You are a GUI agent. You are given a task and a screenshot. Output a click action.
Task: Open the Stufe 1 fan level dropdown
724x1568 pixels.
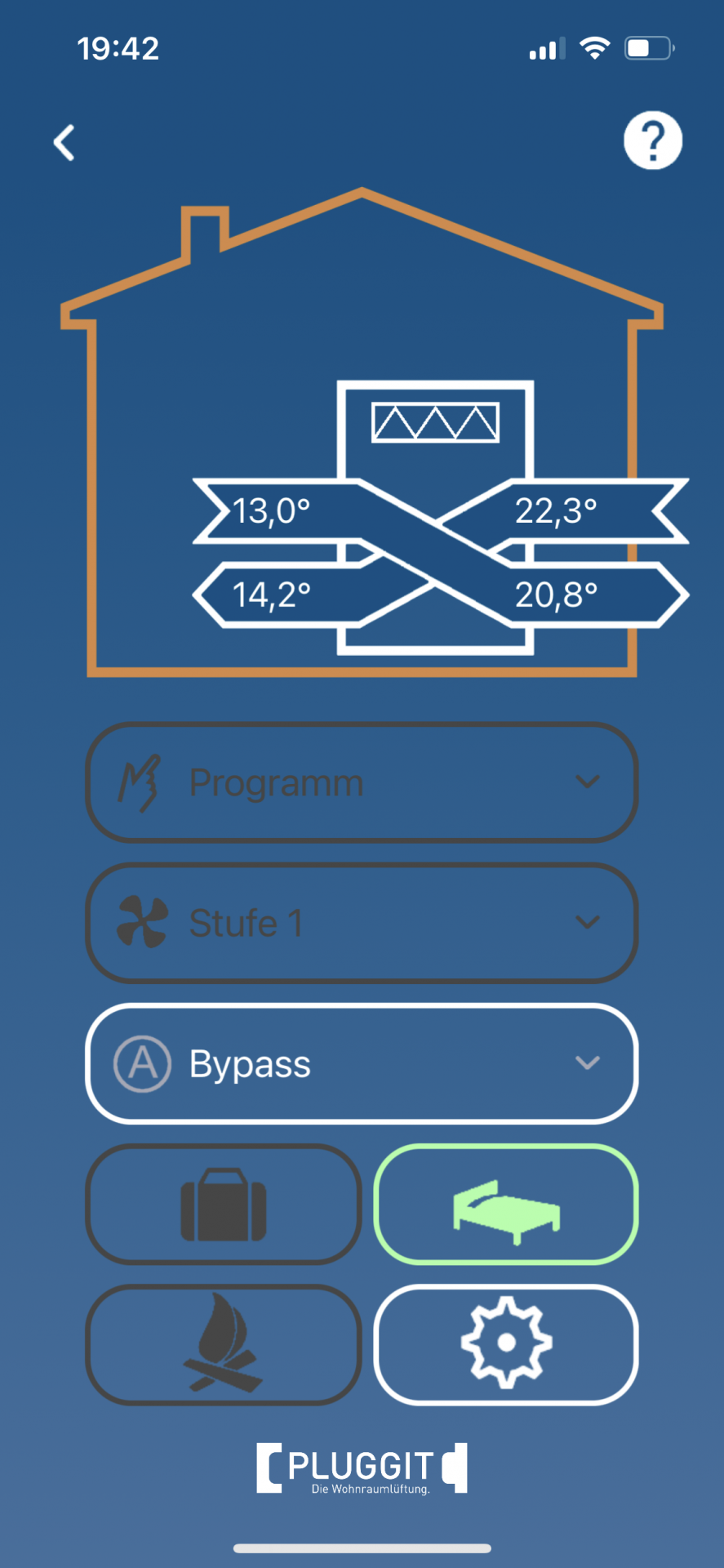point(362,923)
